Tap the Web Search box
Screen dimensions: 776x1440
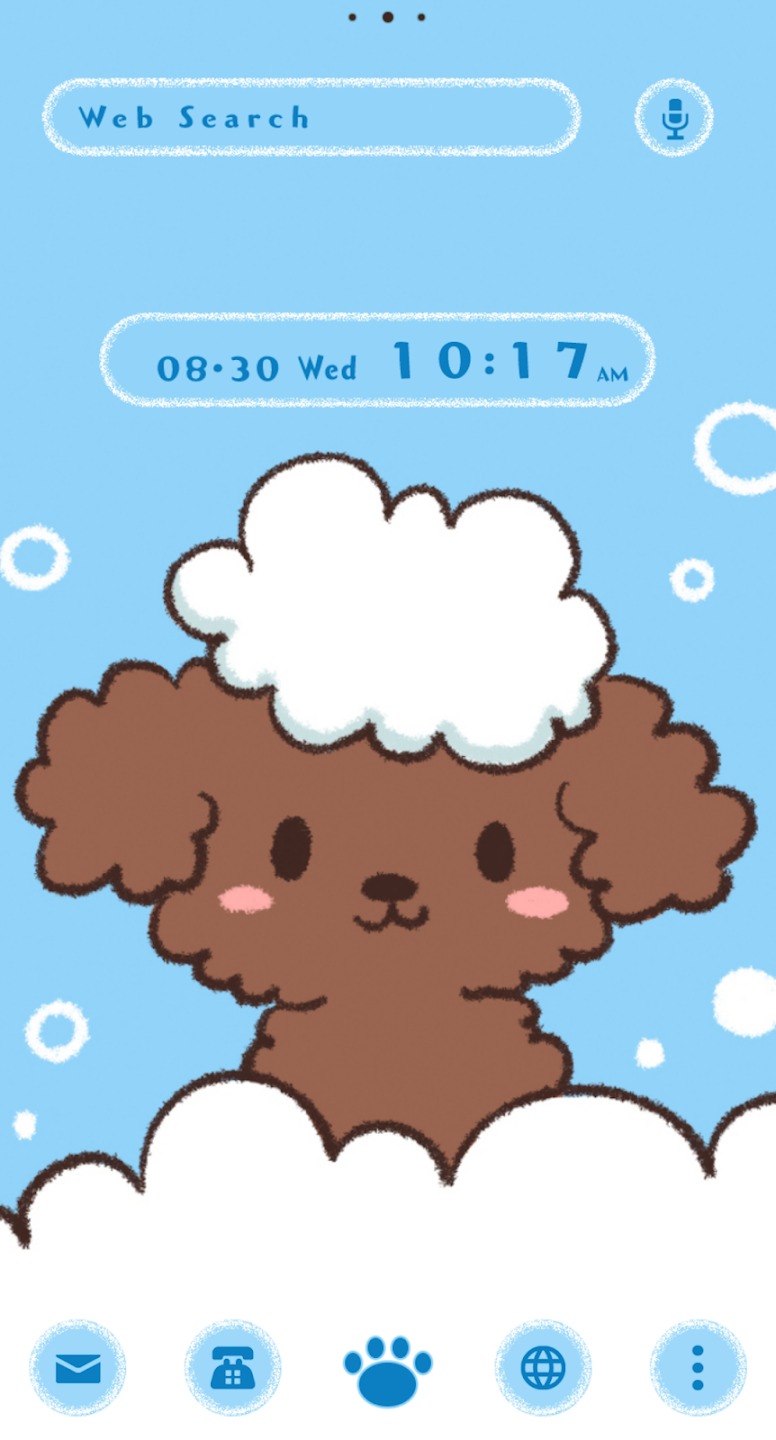[x=311, y=118]
